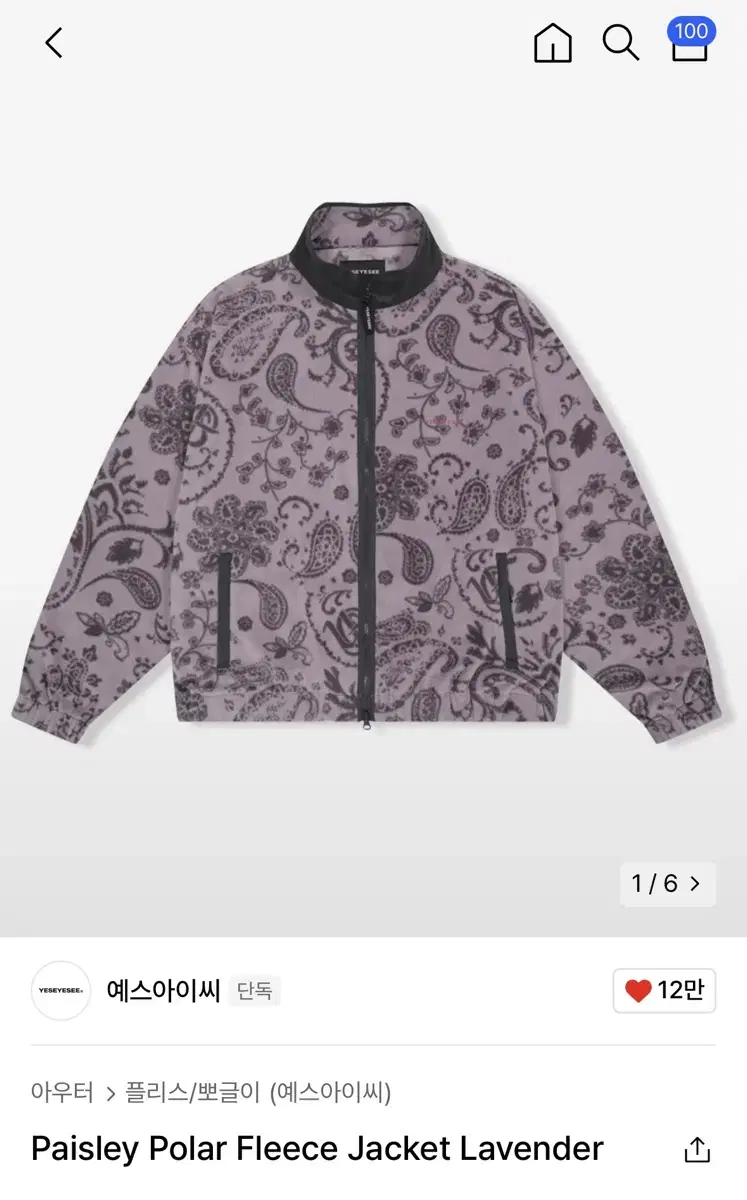Open the 아우터 category breadcrumb

click(62, 1092)
